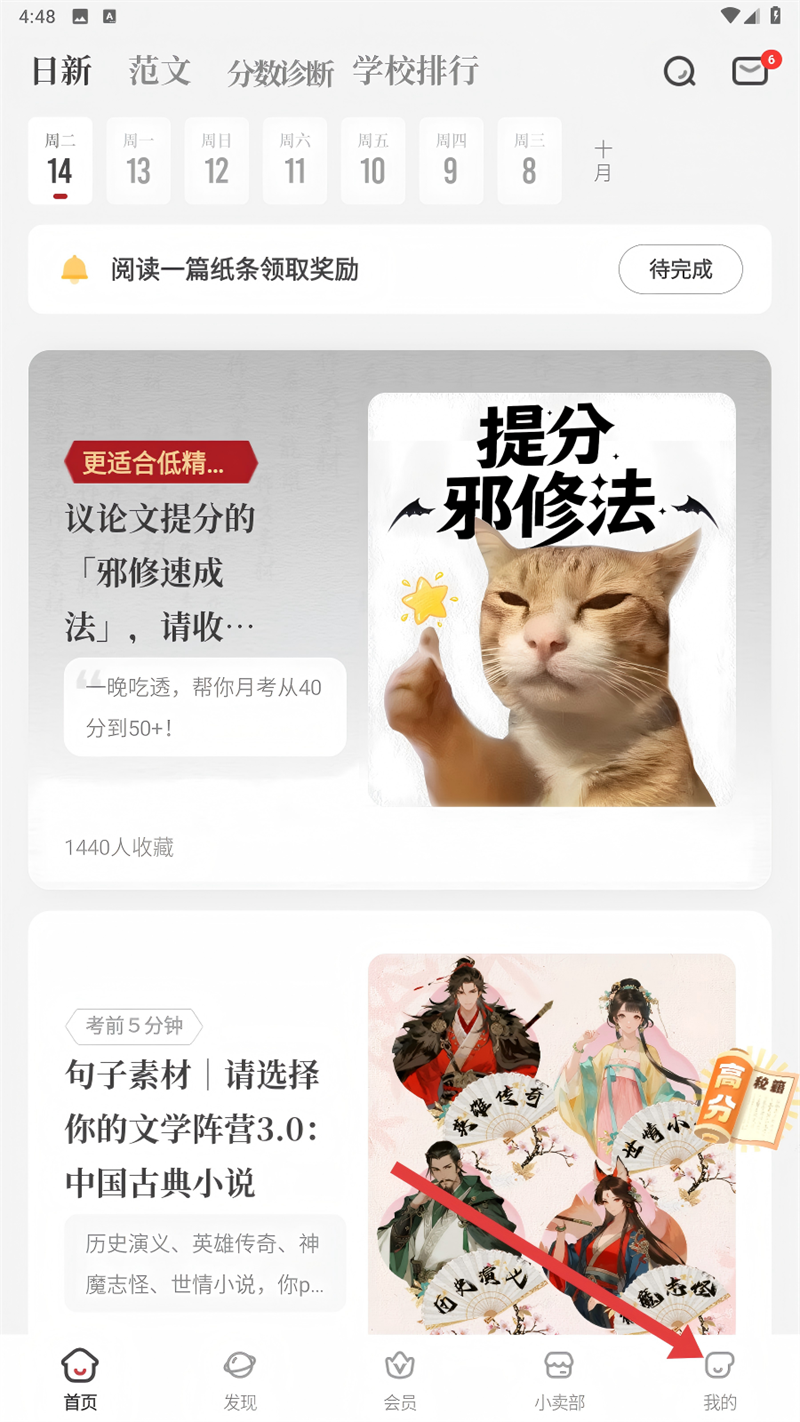Screen dimensions: 800x1422
Task: Select date 周五 10
Action: (x=372, y=161)
